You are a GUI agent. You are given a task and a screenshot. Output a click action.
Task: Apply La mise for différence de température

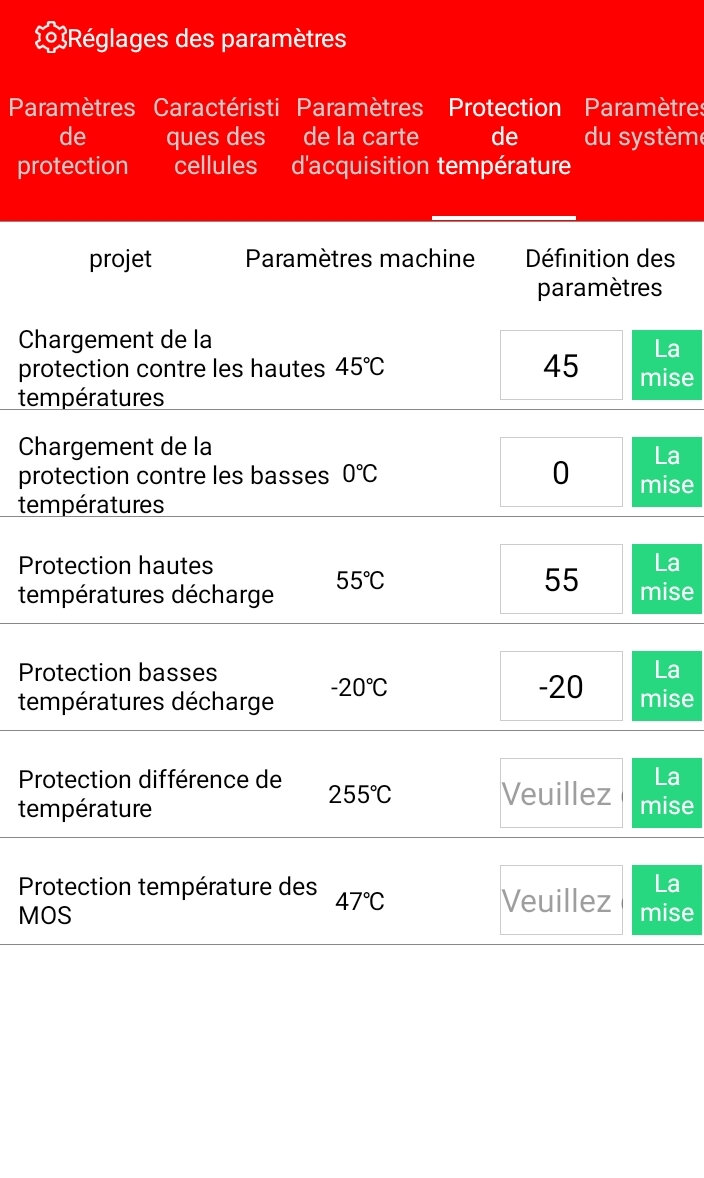(667, 793)
